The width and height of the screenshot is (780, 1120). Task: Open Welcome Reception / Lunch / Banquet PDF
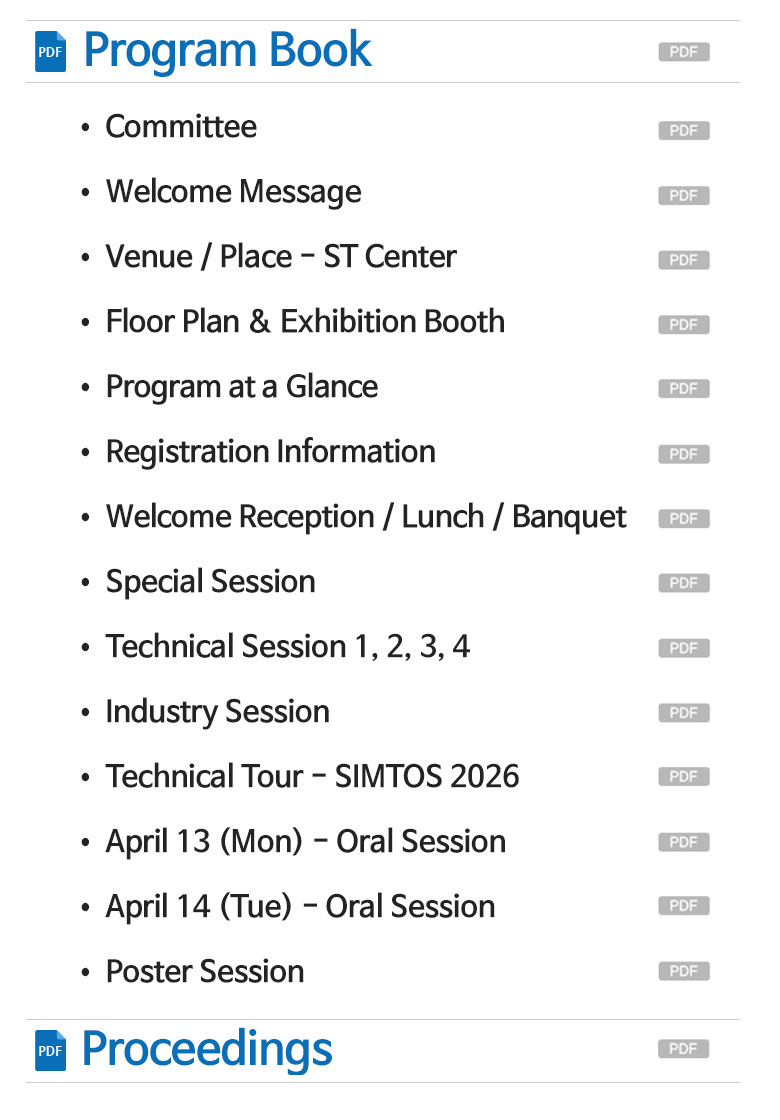coord(683,519)
